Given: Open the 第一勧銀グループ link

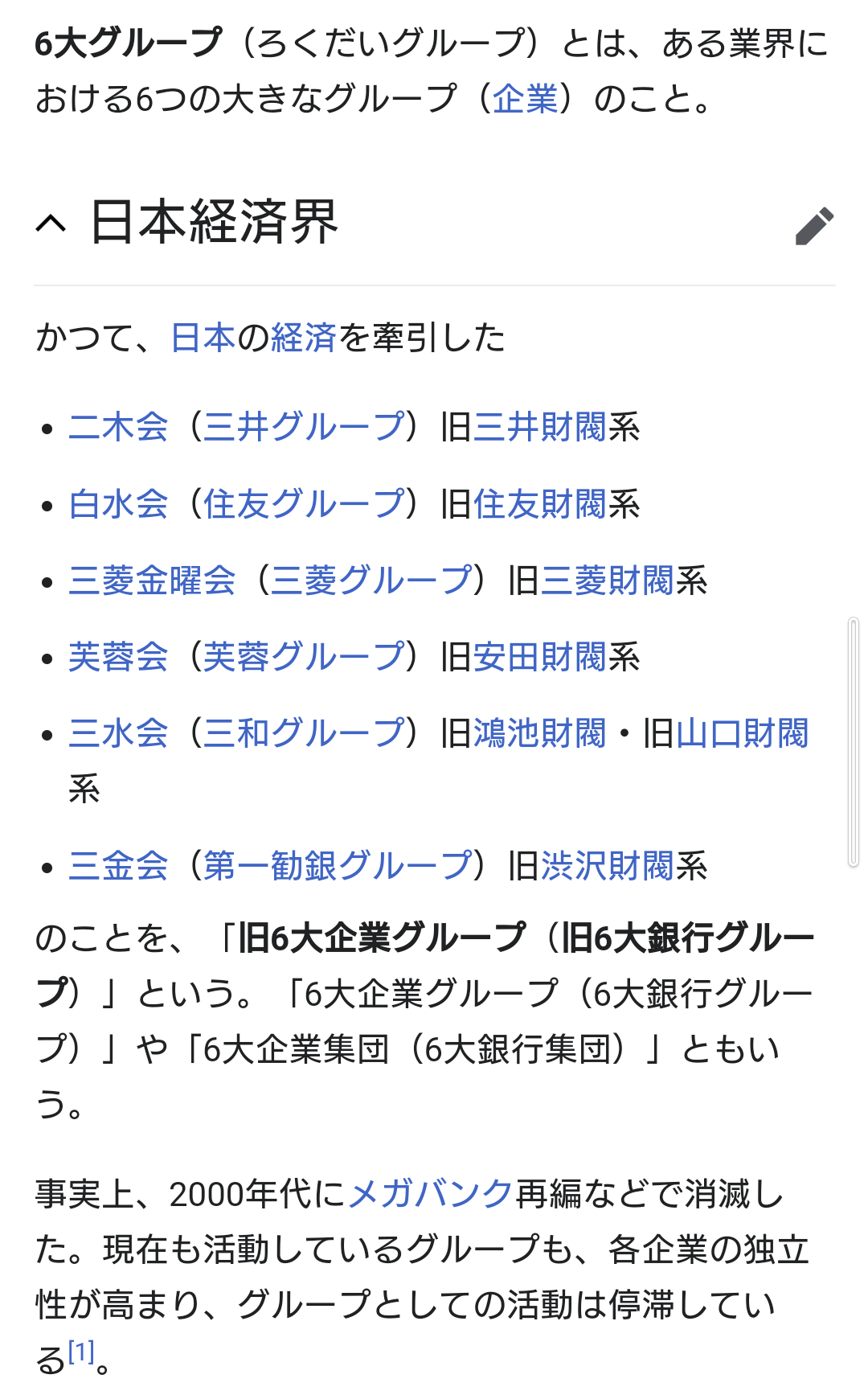Looking at the screenshot, I should coord(337,866).
